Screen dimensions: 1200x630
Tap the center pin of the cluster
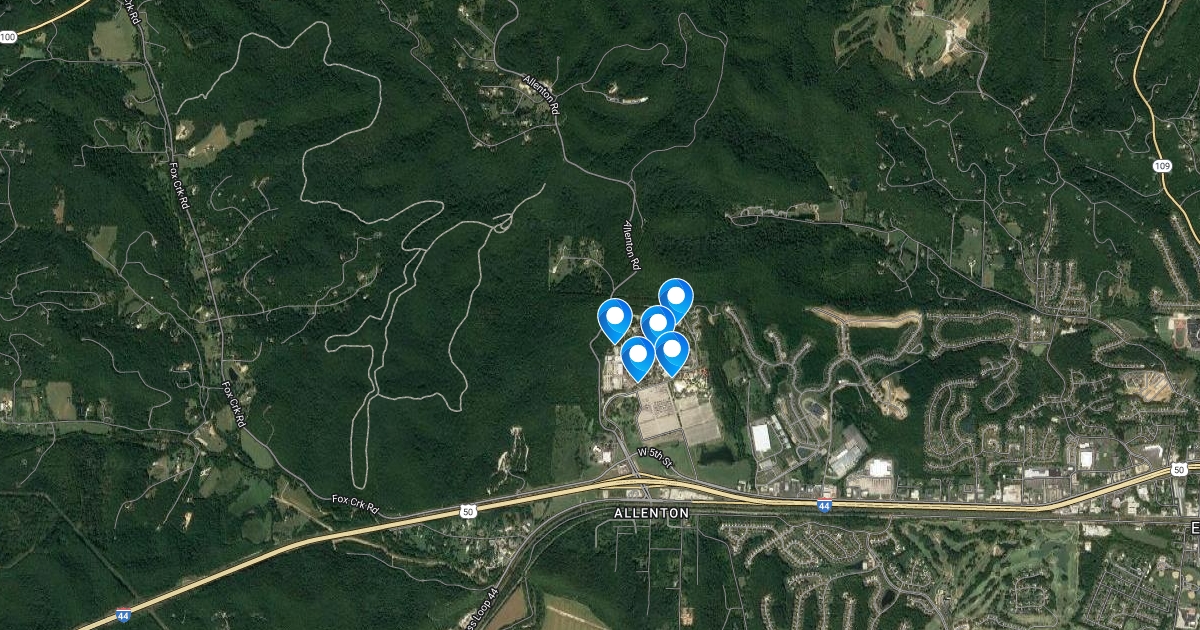(x=656, y=322)
